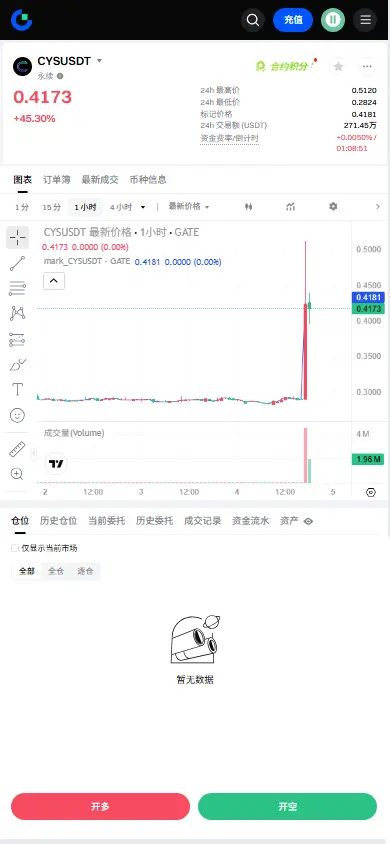
Task: Check the 仅显示当前市场 checkbox
Action: coord(15,548)
